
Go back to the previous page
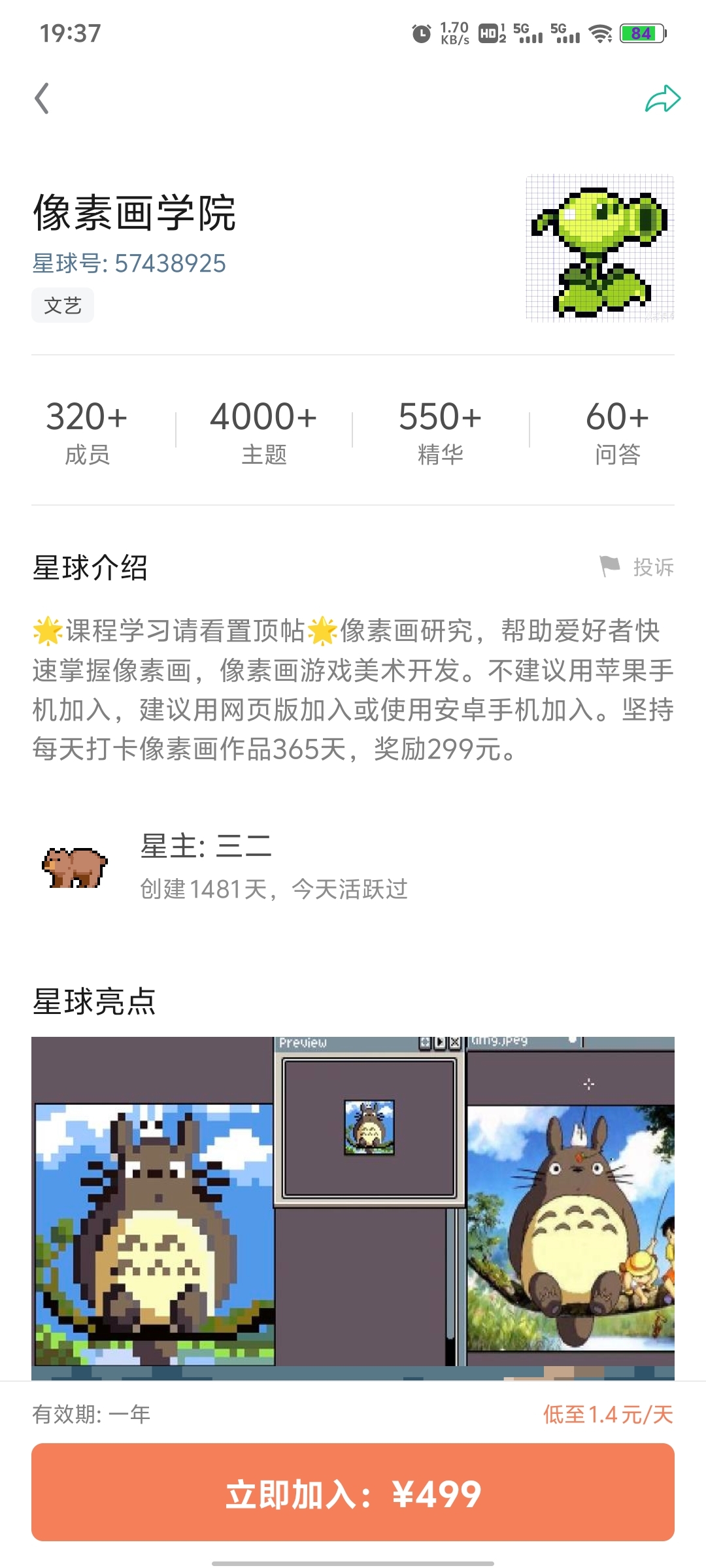(42, 99)
